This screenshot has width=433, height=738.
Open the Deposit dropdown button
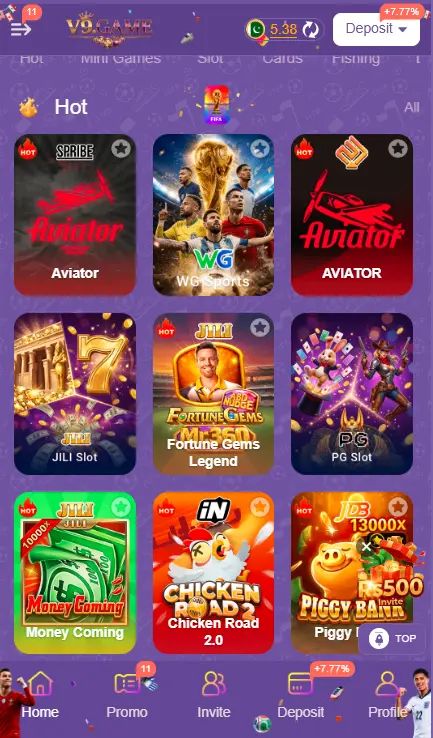(x=376, y=29)
